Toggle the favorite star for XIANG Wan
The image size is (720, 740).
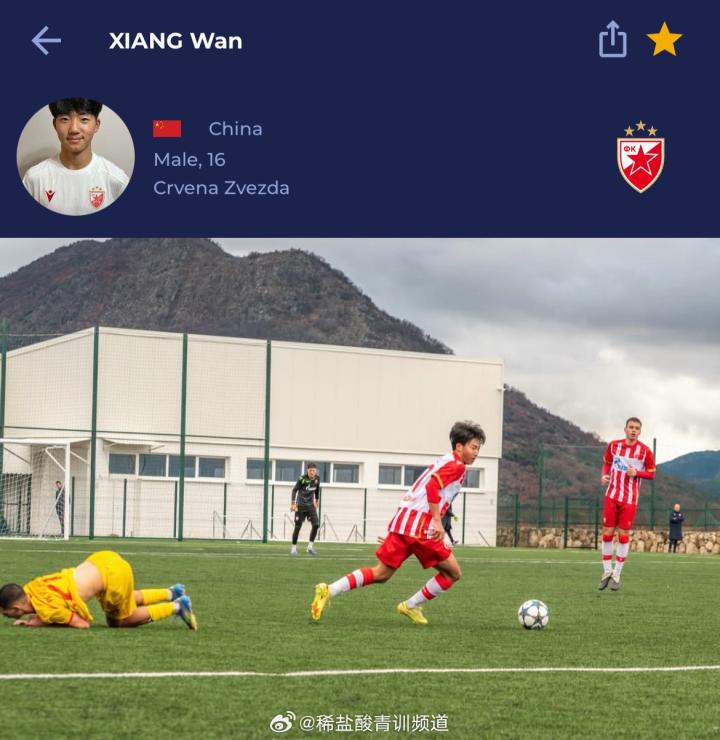point(664,40)
